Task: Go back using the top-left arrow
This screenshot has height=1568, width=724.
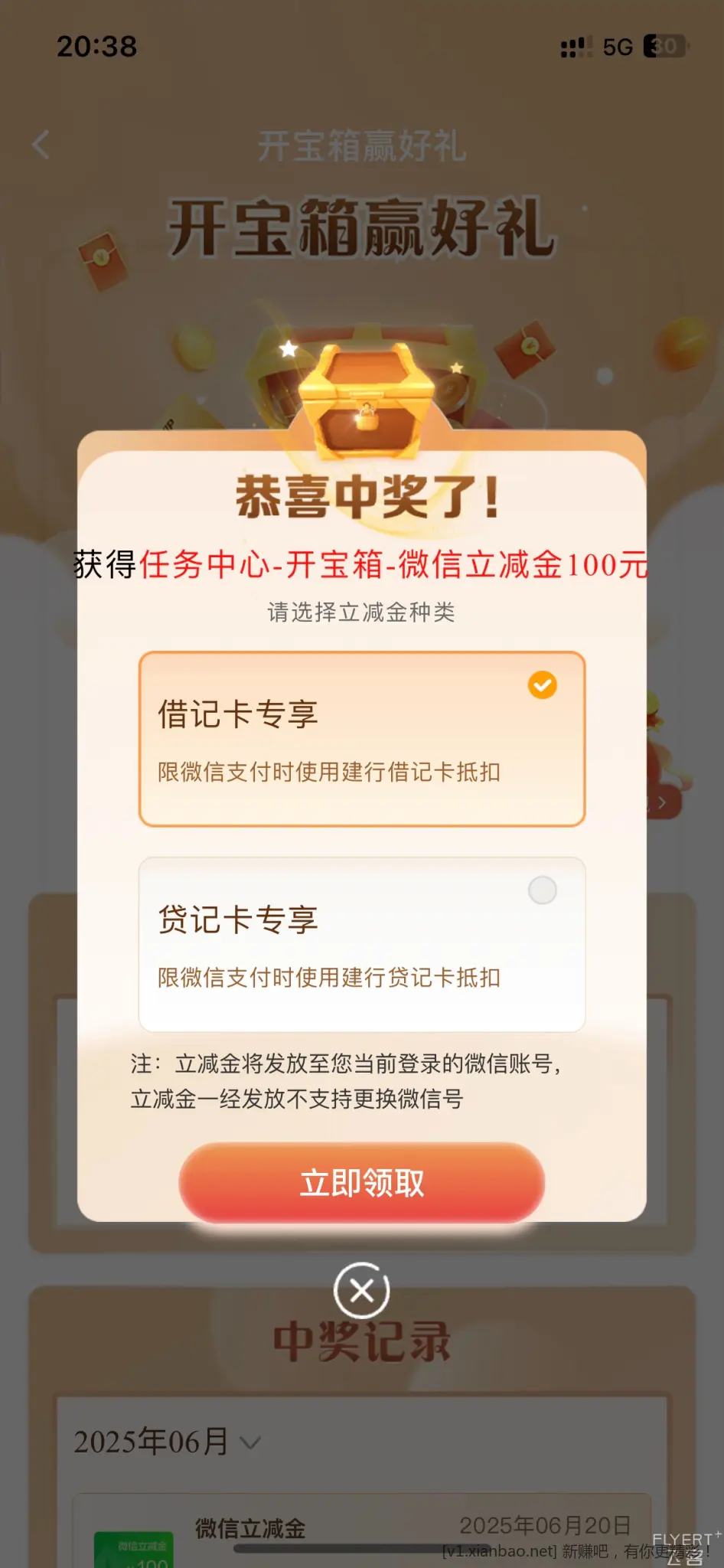Action: (x=41, y=144)
